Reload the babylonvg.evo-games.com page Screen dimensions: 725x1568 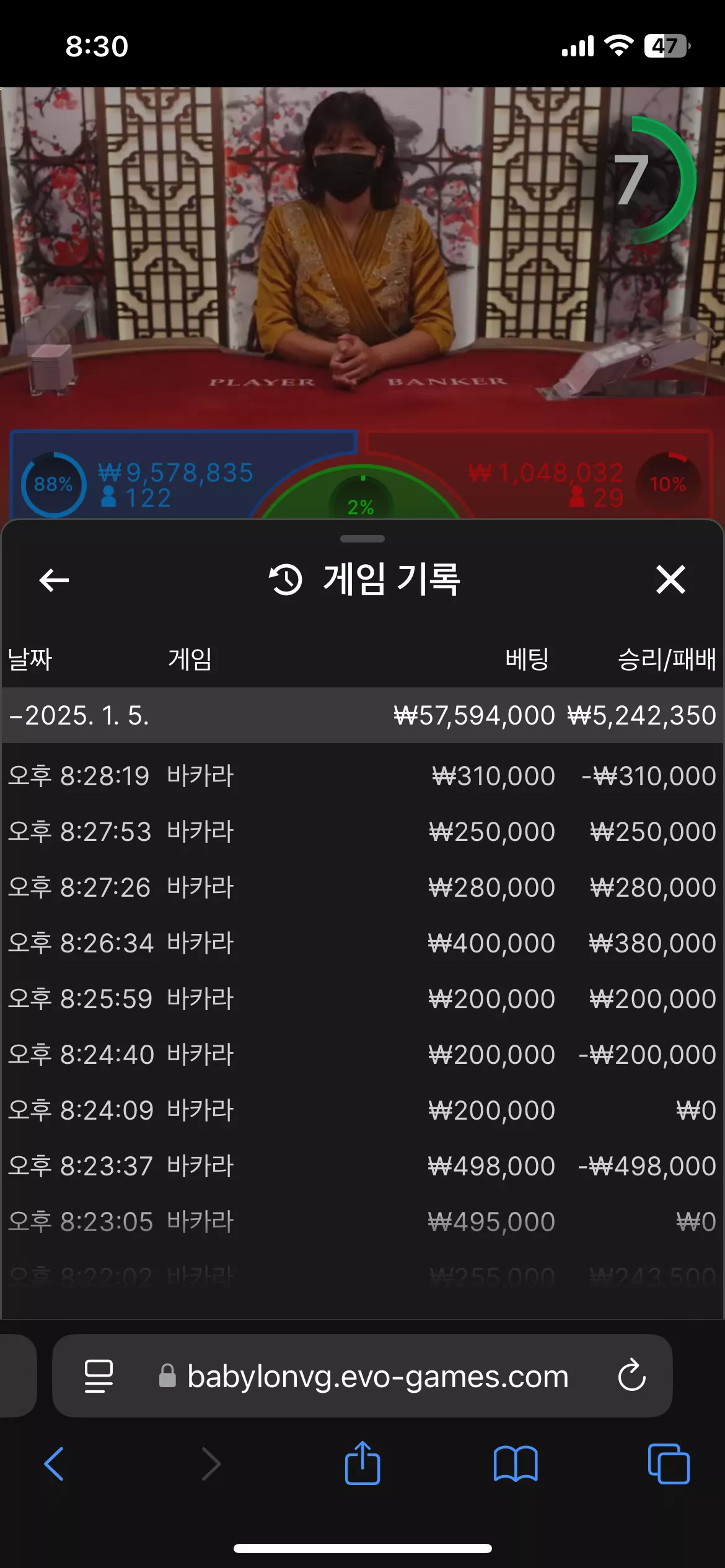[631, 1375]
